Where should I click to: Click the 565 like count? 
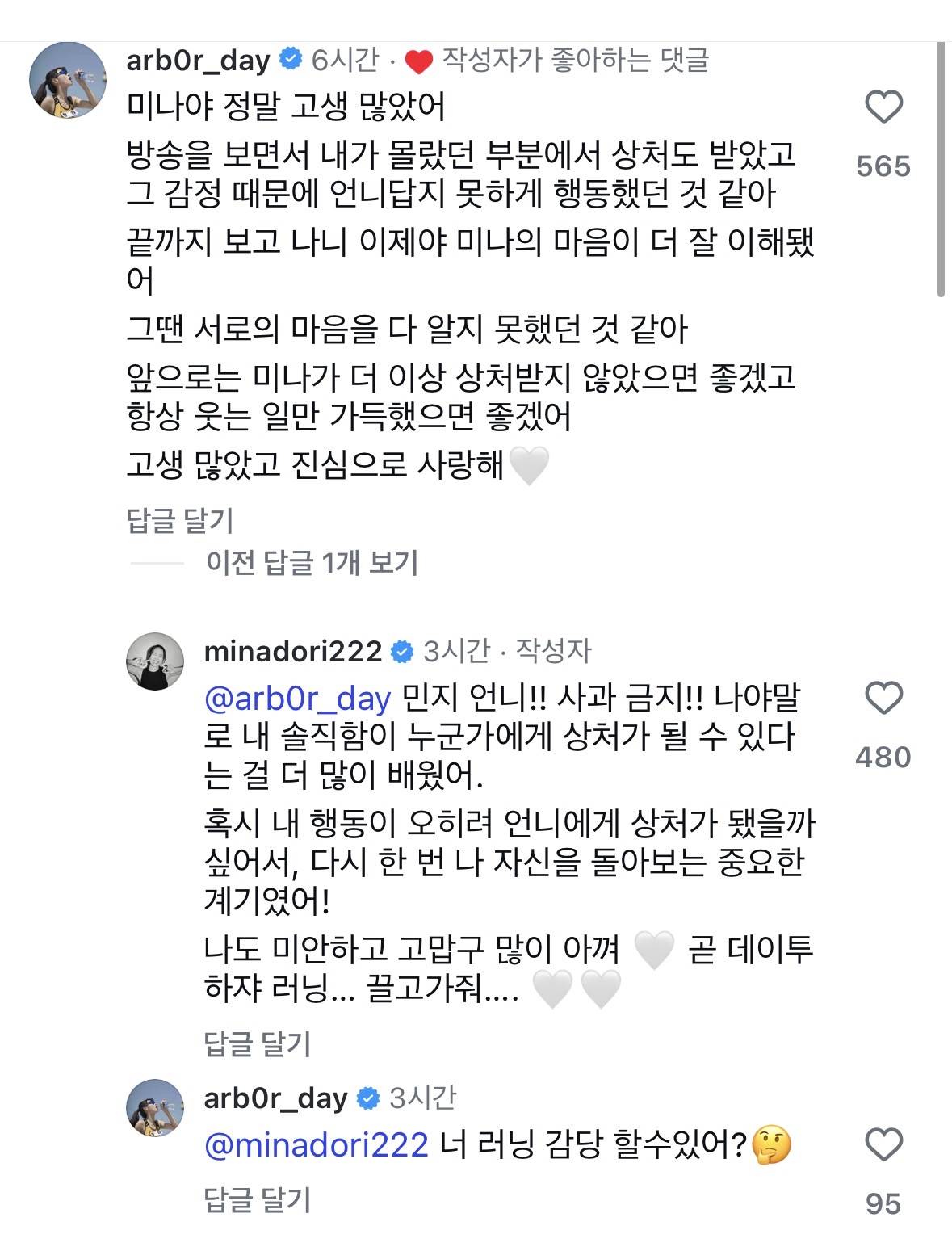pyautogui.click(x=886, y=167)
